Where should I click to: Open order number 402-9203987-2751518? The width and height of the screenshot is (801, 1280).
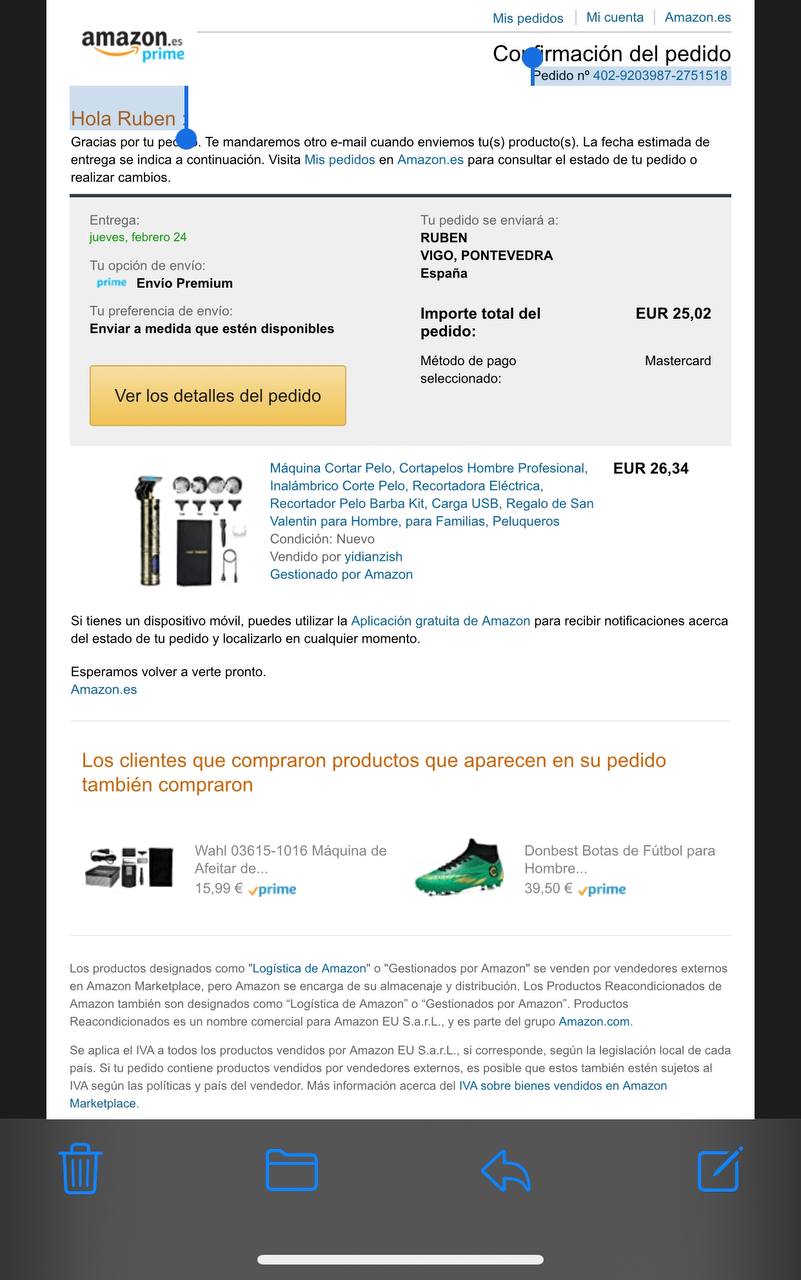pos(660,75)
